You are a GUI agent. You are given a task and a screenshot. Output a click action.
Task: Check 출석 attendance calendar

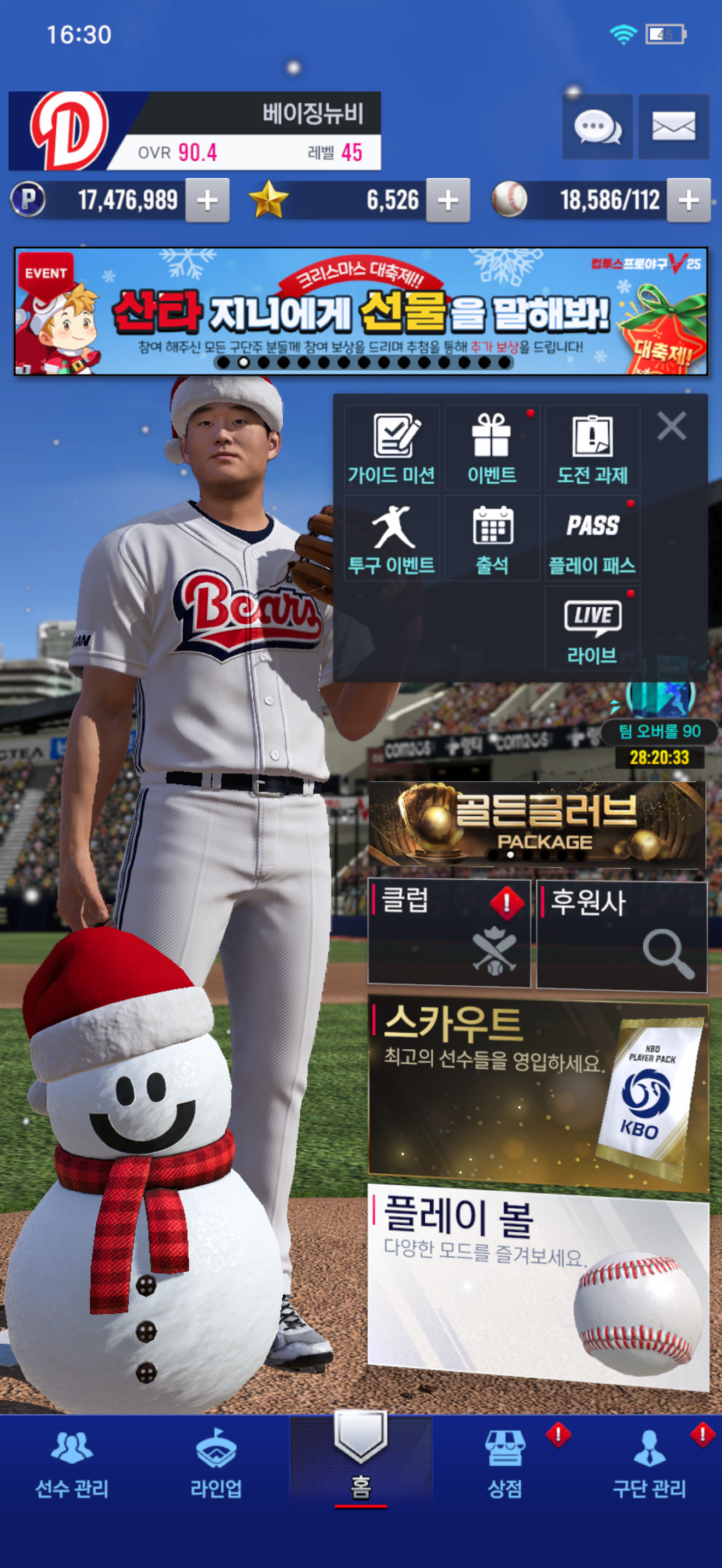[492, 539]
